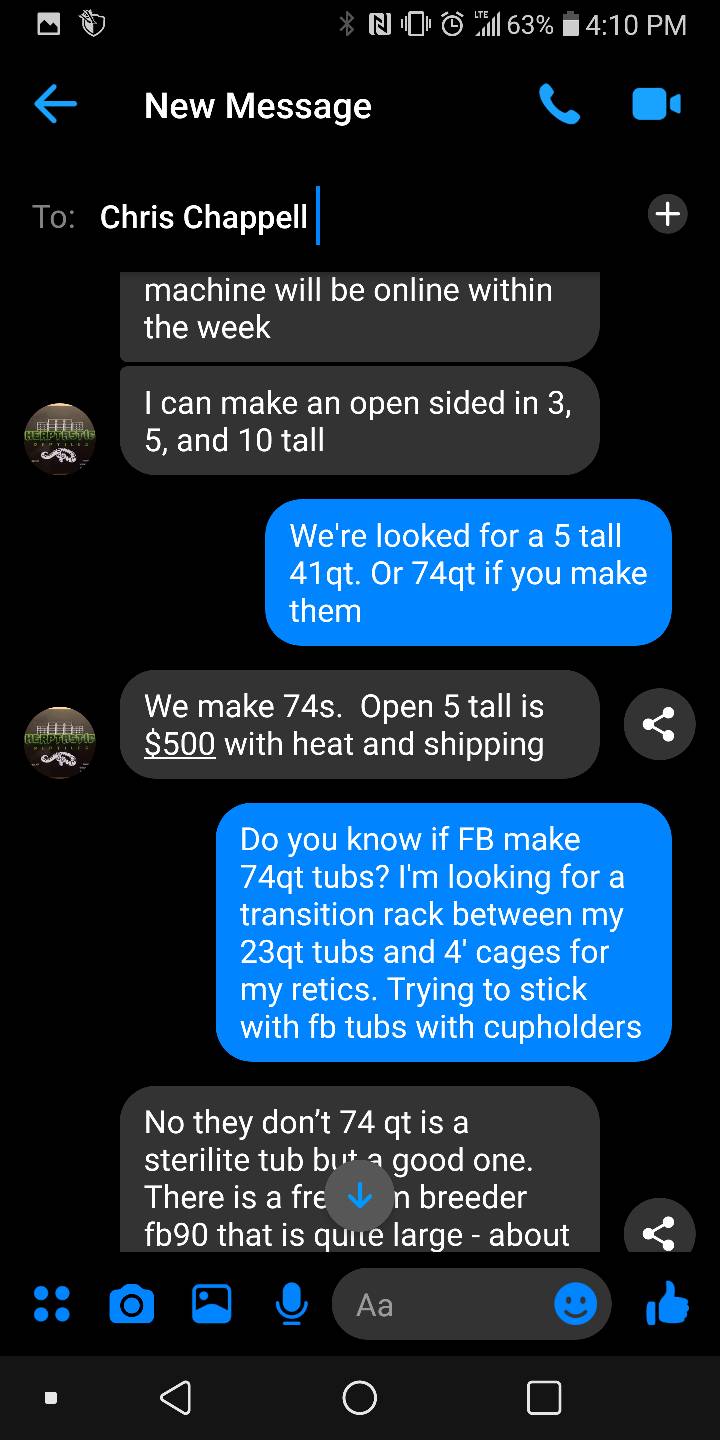Share the "No they don't 74 qt" message
This screenshot has width=720, height=1440.
click(x=657, y=1232)
